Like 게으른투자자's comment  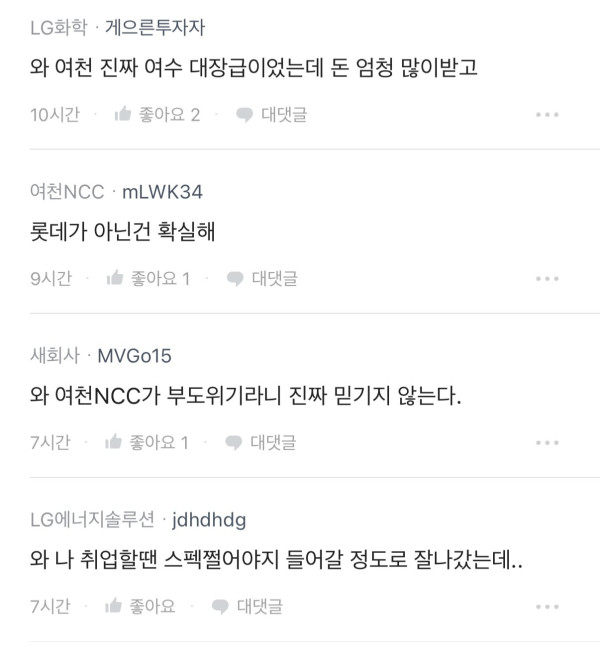click(x=157, y=115)
